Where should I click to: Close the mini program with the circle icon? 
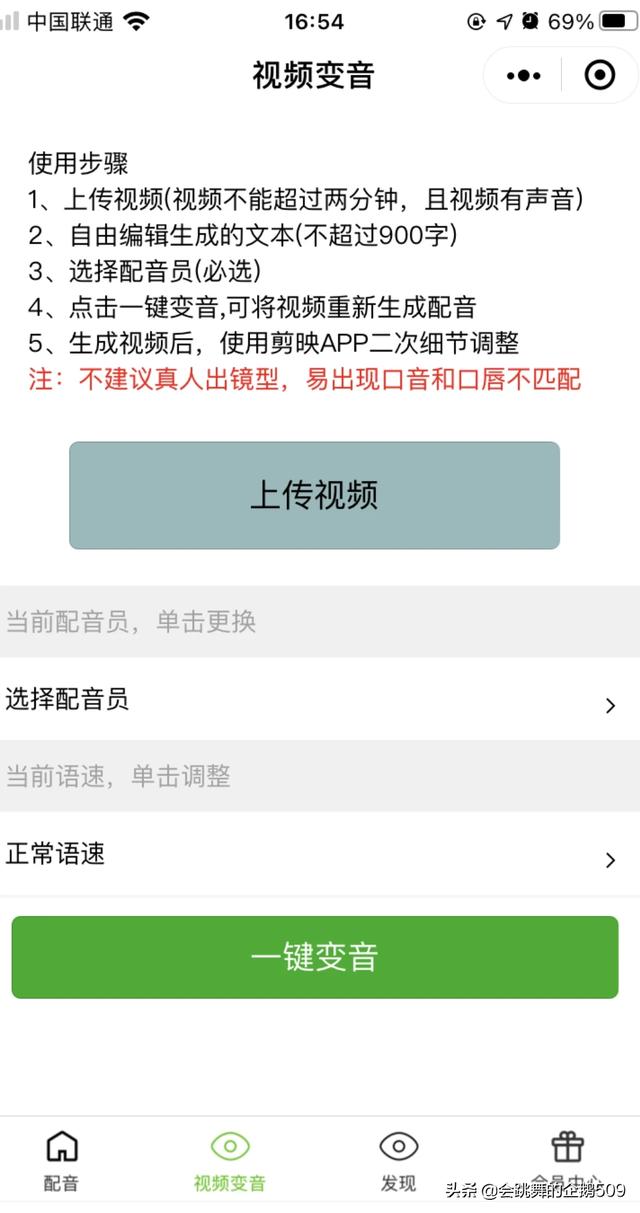point(599,75)
